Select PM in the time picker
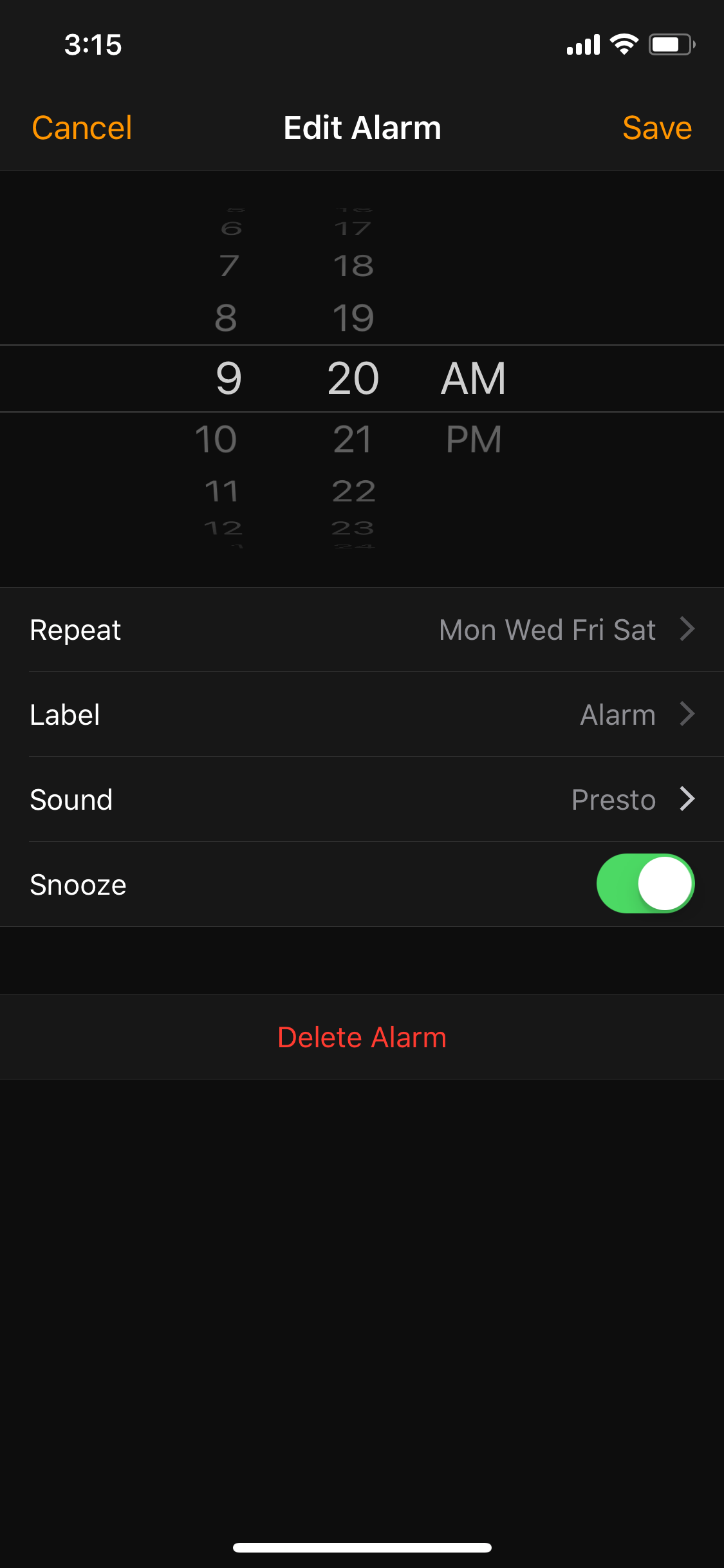Image resolution: width=724 pixels, height=1568 pixels. pos(474,440)
